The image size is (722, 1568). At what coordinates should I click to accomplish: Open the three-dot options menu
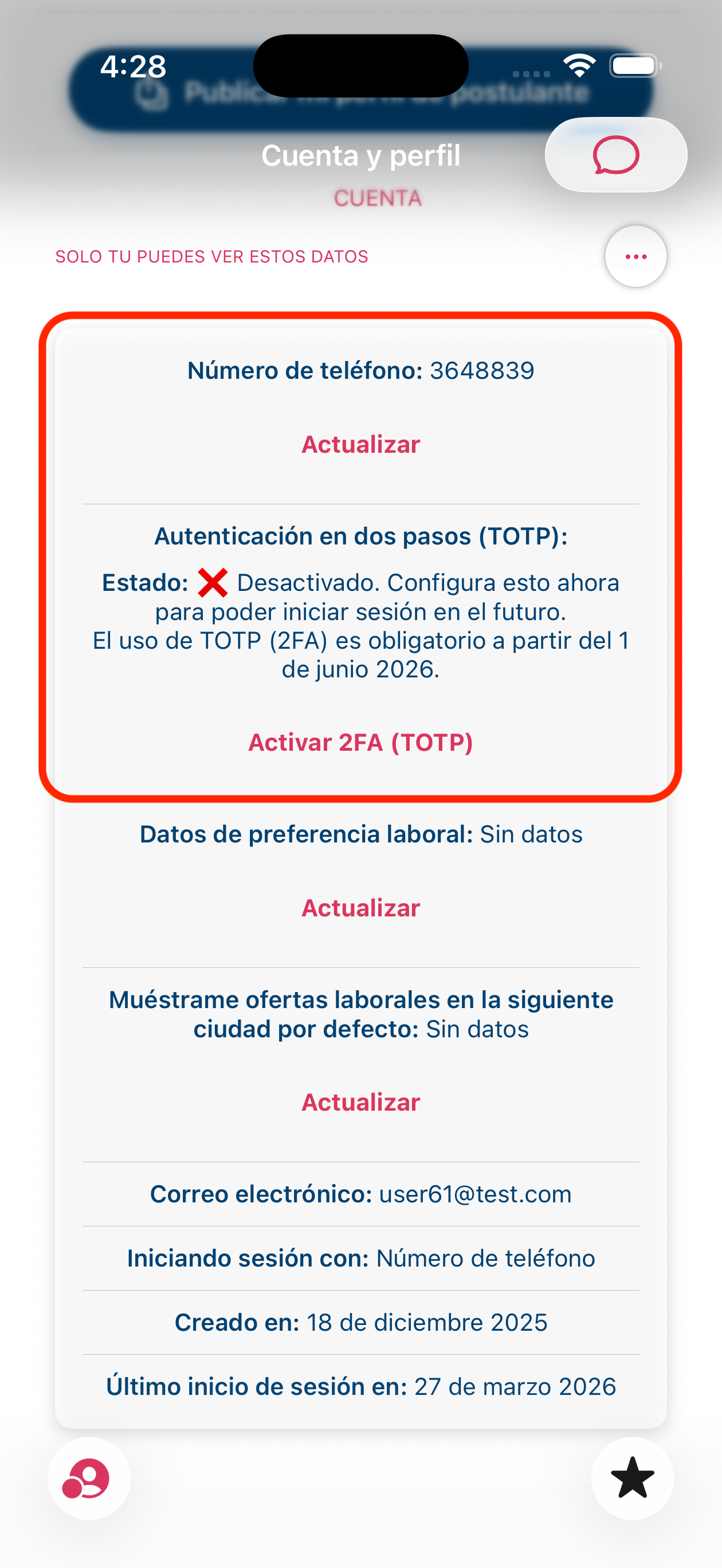point(635,256)
